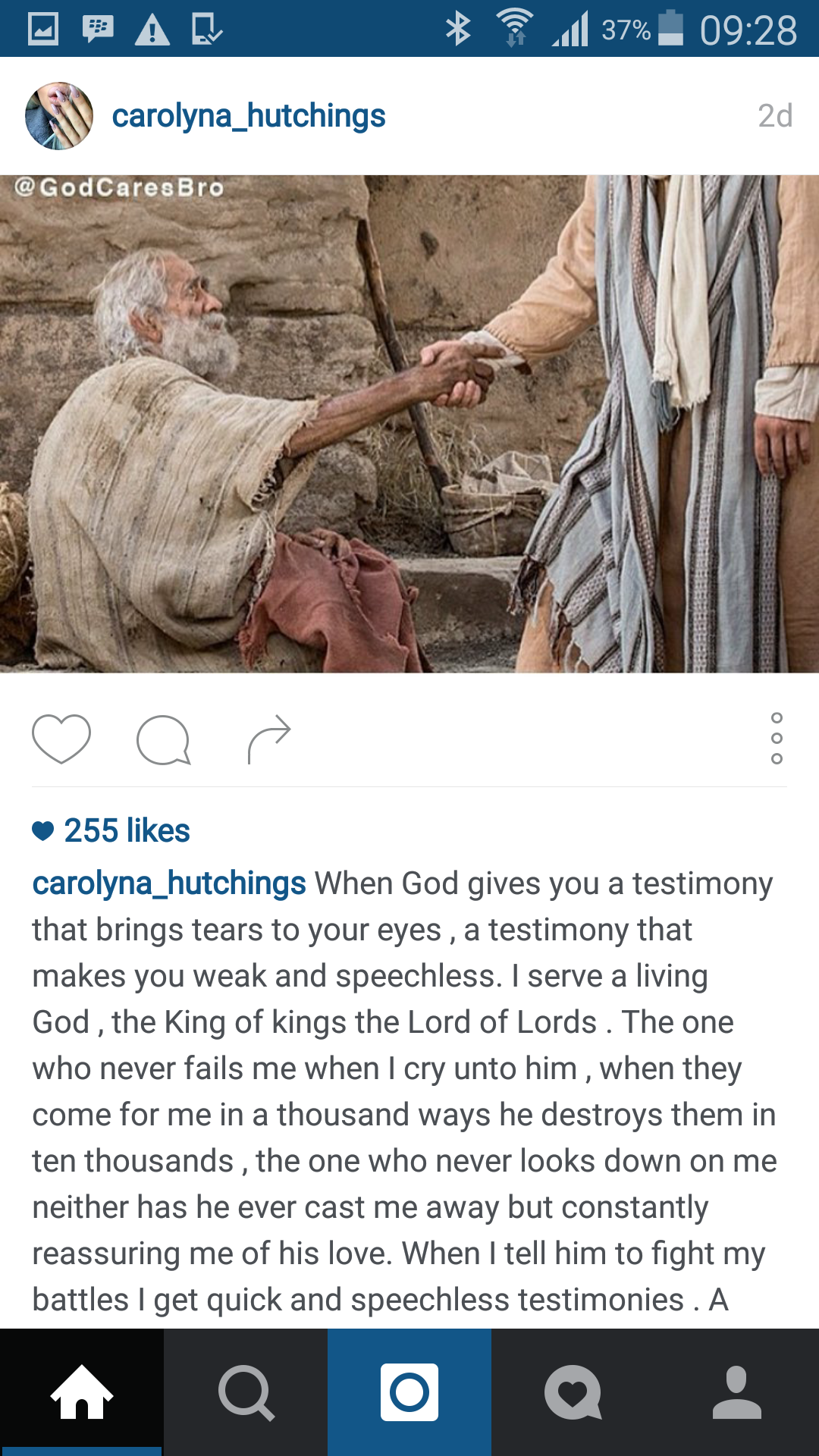View the 255 likes list
Viewport: 819px width, 1456px height.
(111, 830)
